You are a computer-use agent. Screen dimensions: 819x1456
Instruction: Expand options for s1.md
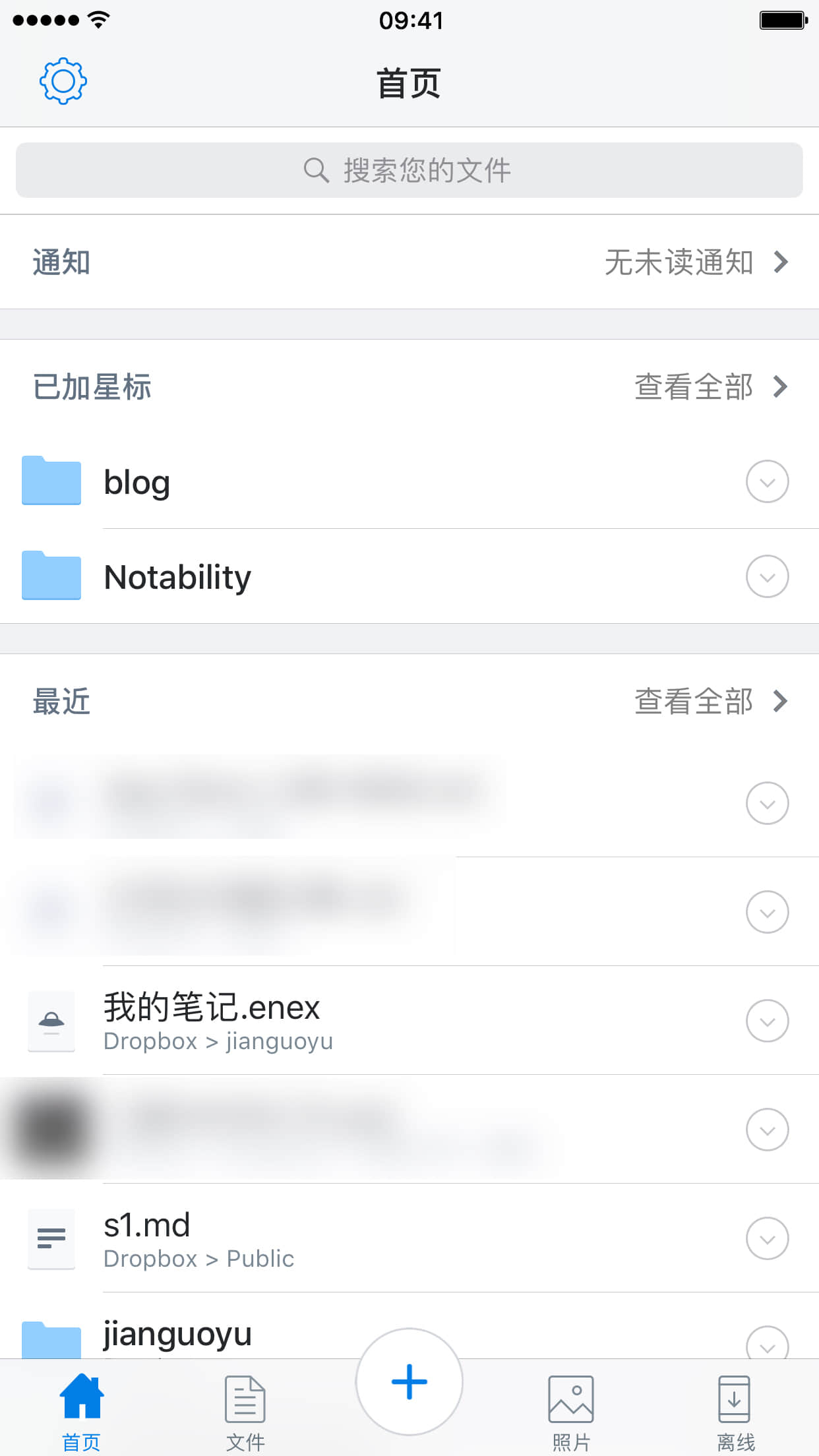[767, 1238]
